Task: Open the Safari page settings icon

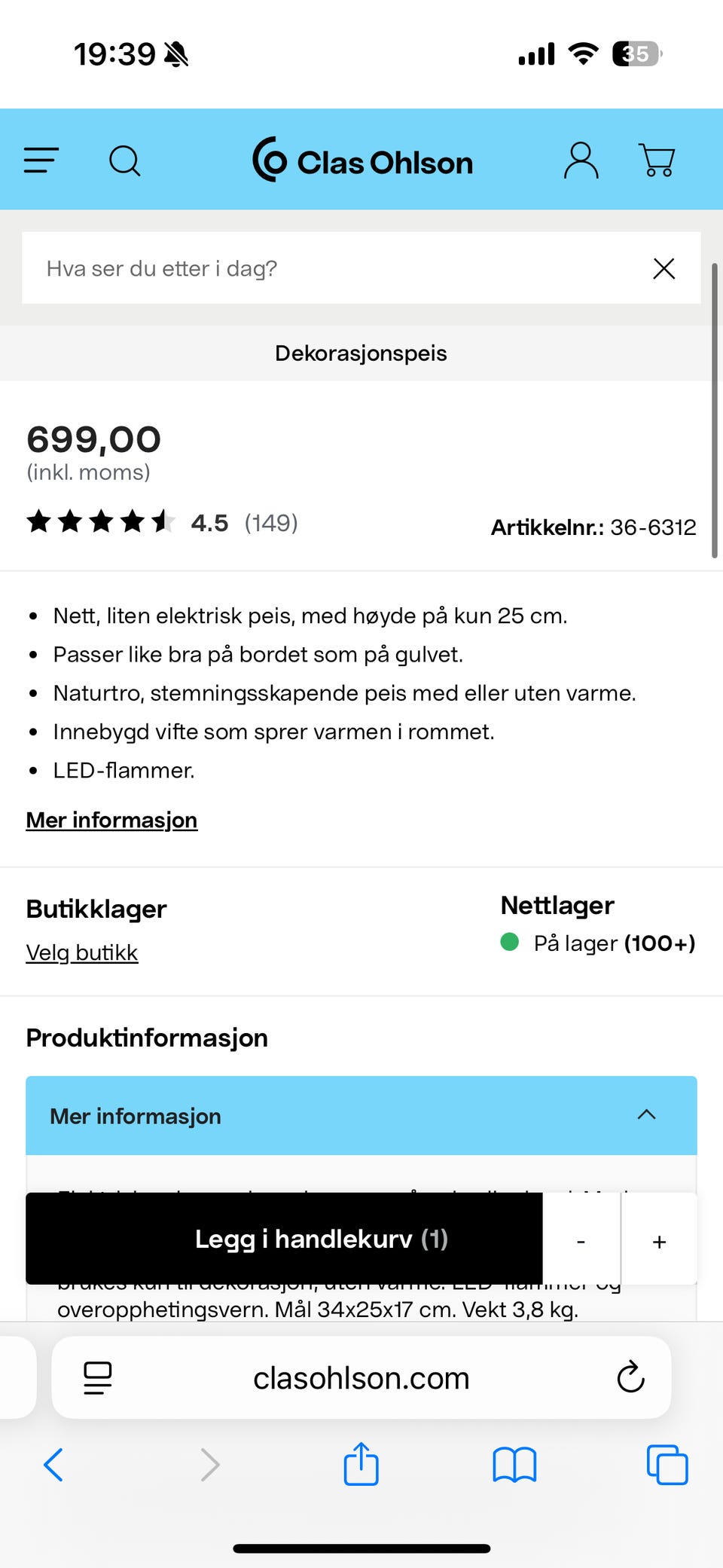Action: point(96,1378)
